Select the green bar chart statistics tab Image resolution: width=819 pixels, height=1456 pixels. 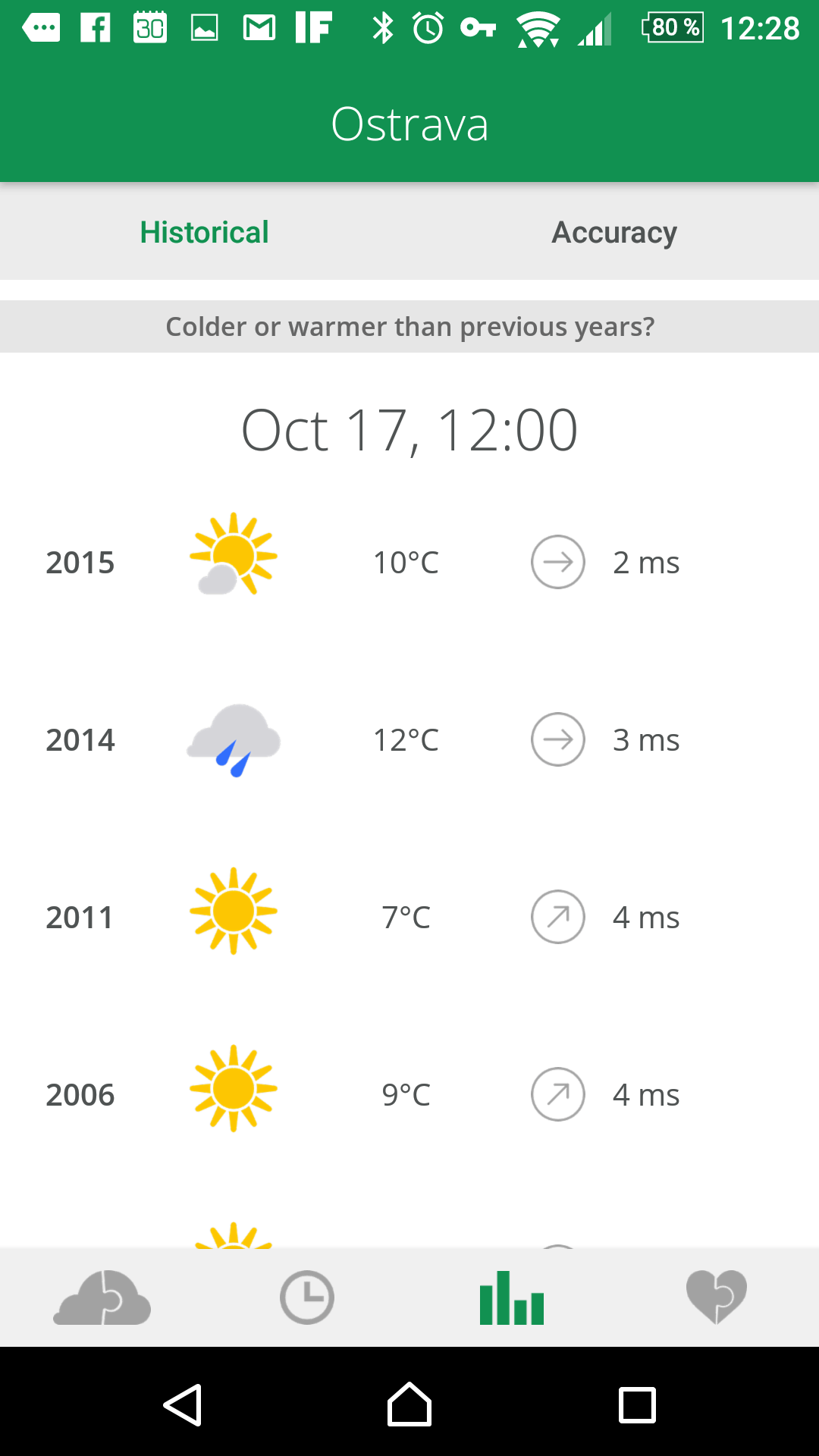coord(512,1298)
